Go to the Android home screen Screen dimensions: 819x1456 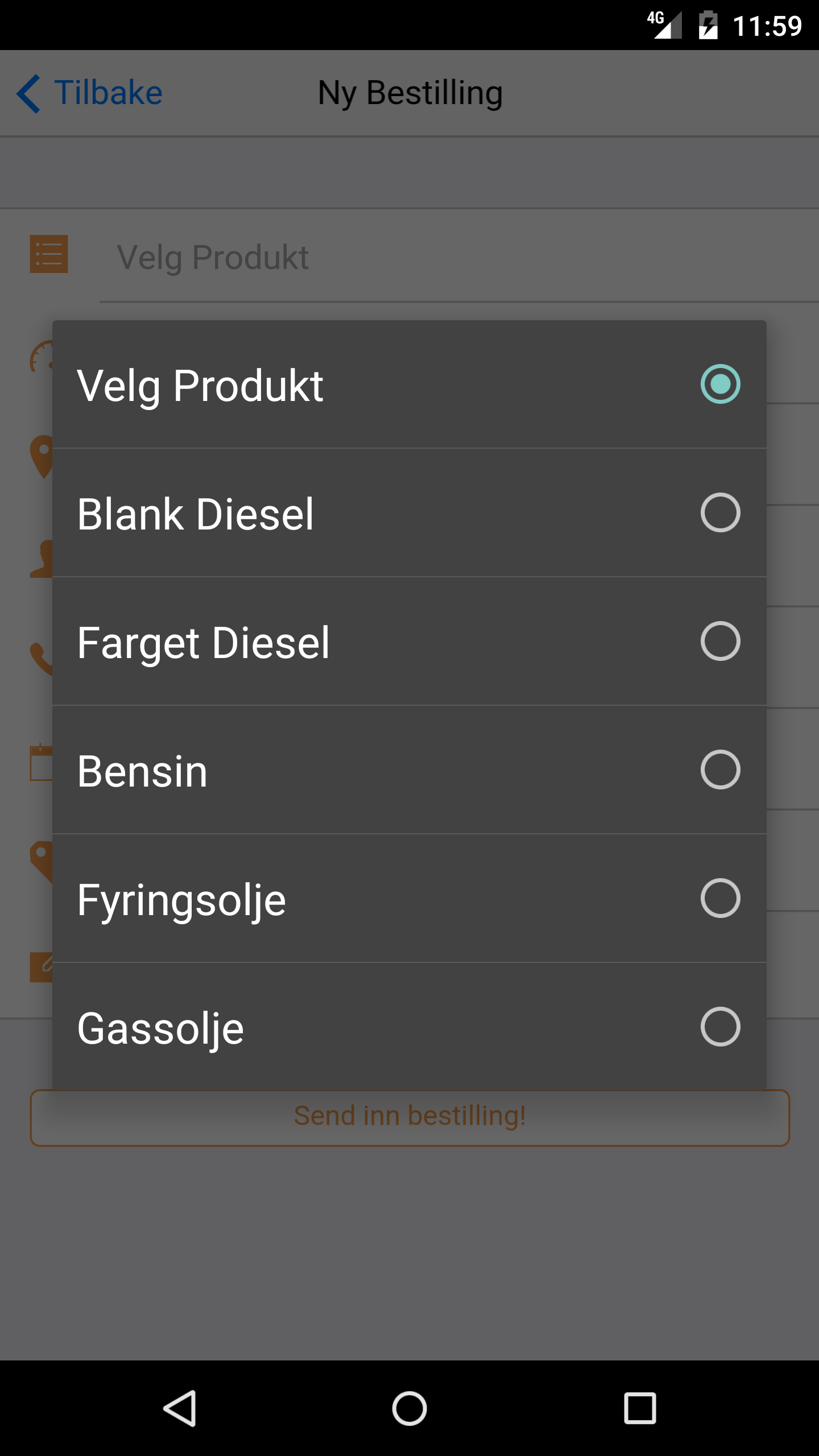point(409,1408)
